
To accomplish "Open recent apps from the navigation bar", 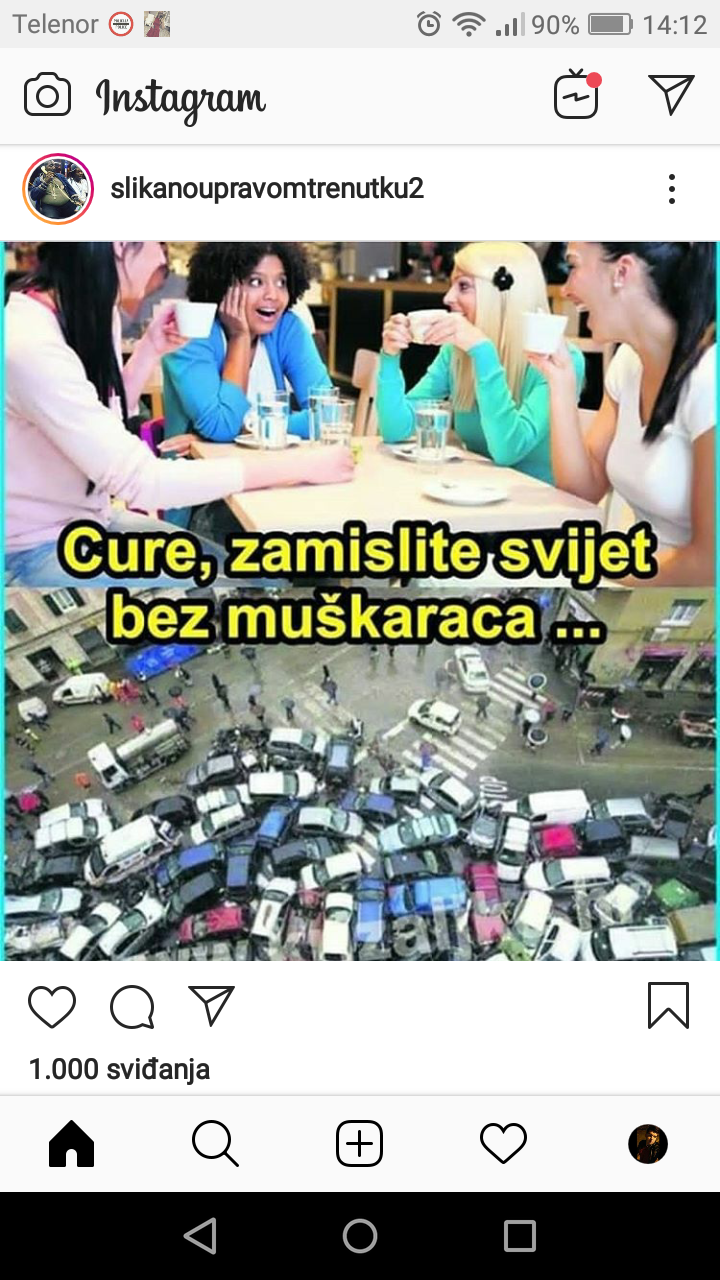I will [x=519, y=1236].
